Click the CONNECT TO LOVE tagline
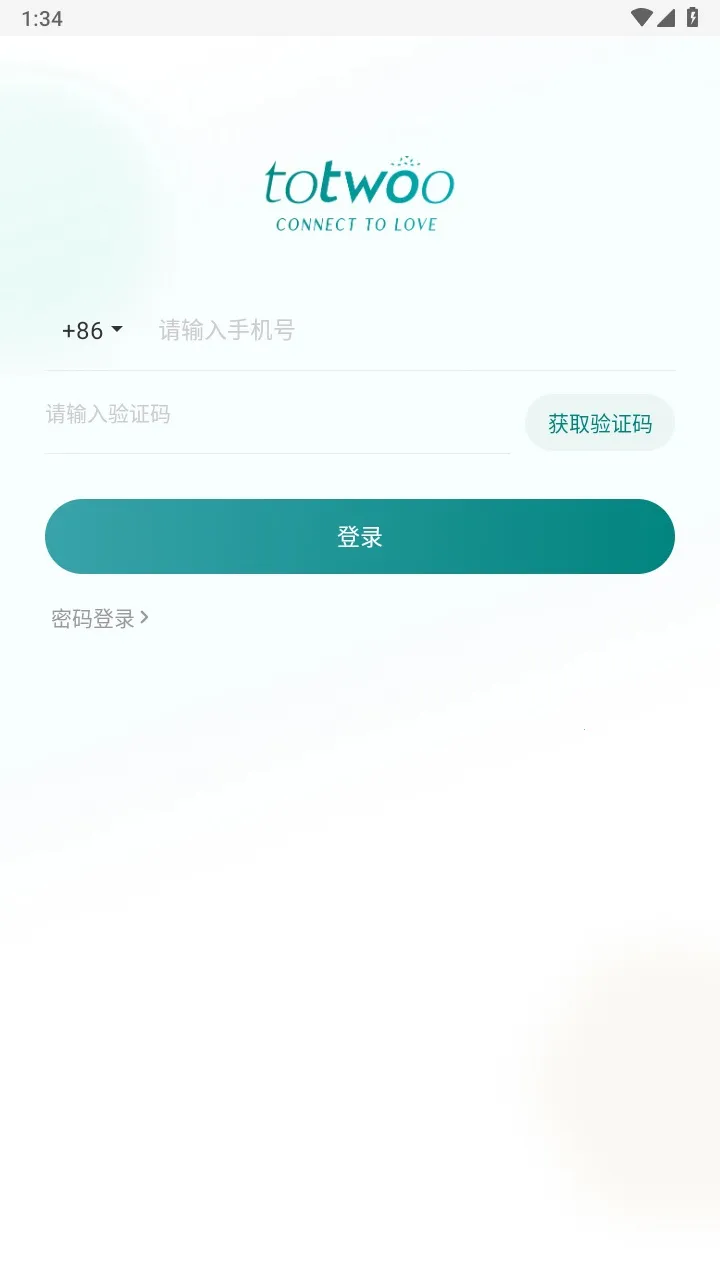Image resolution: width=720 pixels, height=1280 pixels. [x=358, y=224]
